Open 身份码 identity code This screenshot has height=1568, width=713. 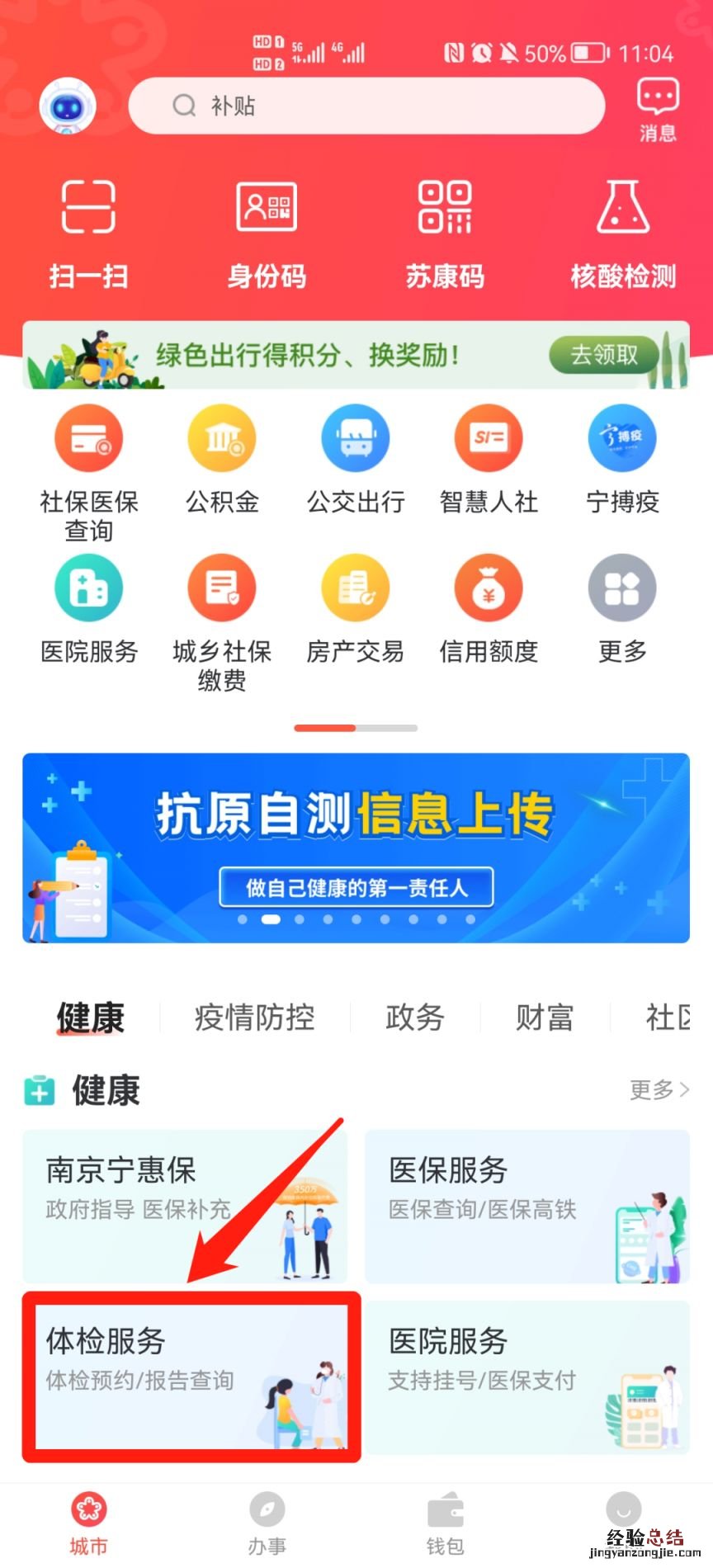(x=267, y=234)
